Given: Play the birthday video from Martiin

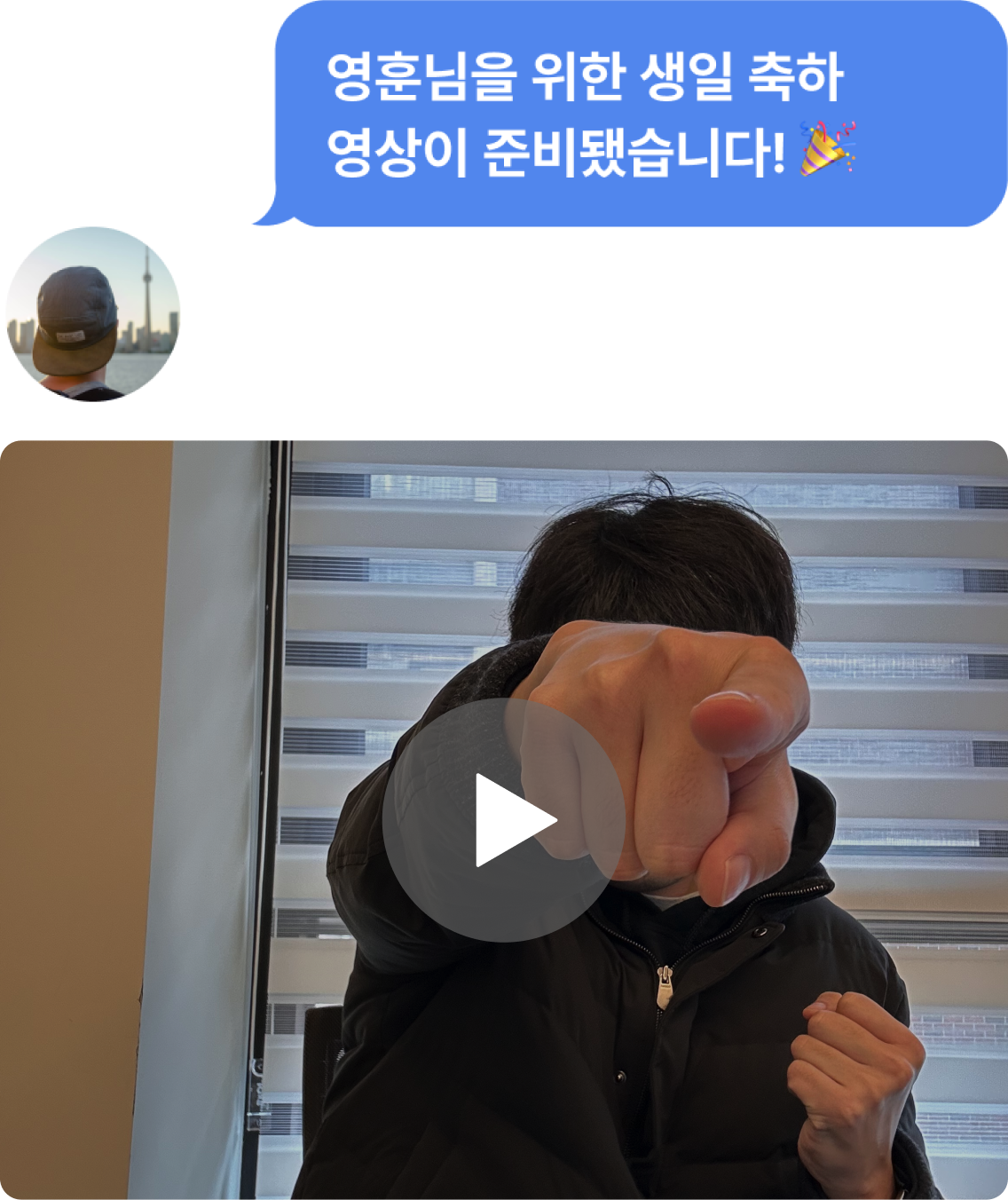Looking at the screenshot, I should click(x=504, y=820).
